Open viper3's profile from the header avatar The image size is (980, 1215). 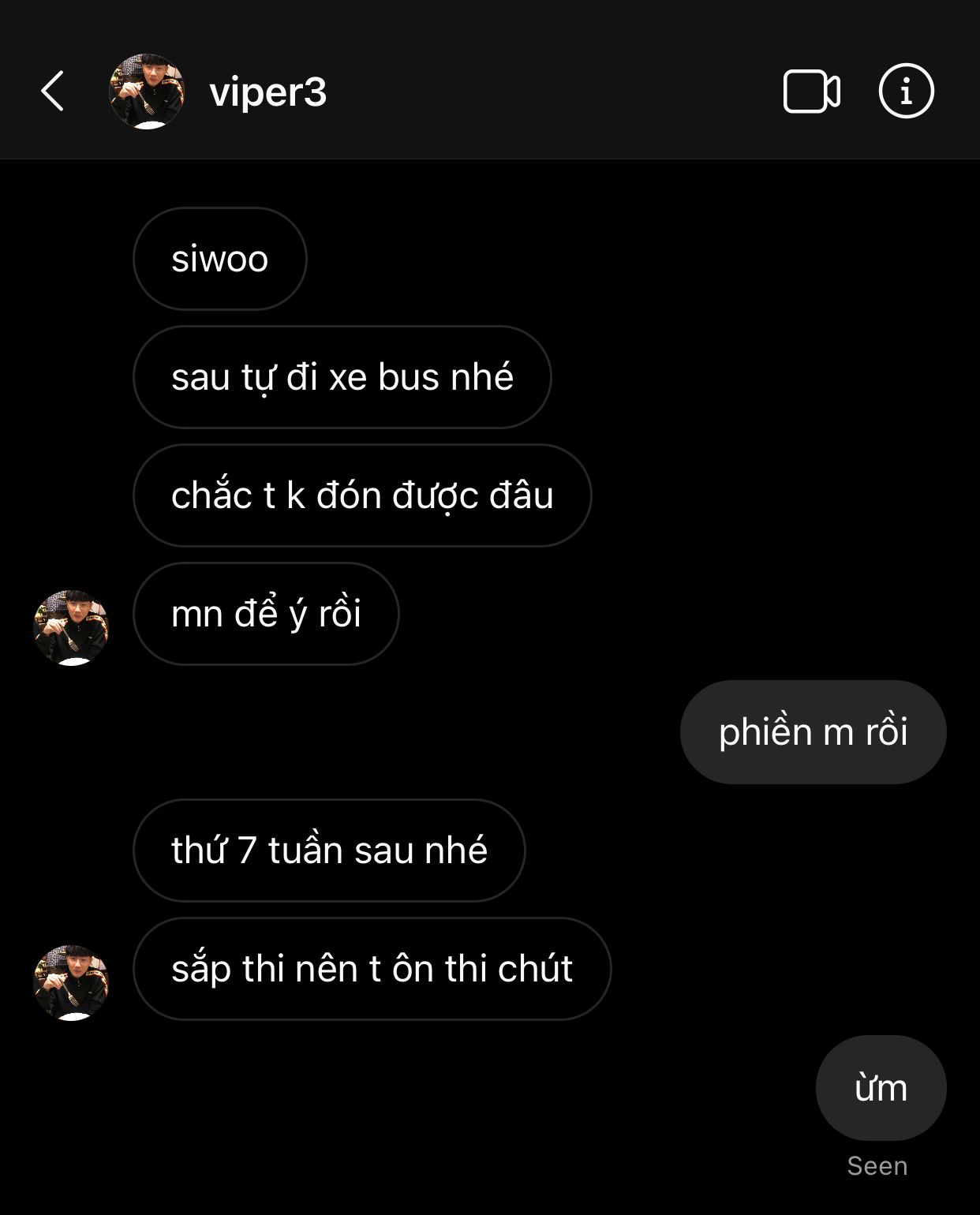click(x=147, y=92)
